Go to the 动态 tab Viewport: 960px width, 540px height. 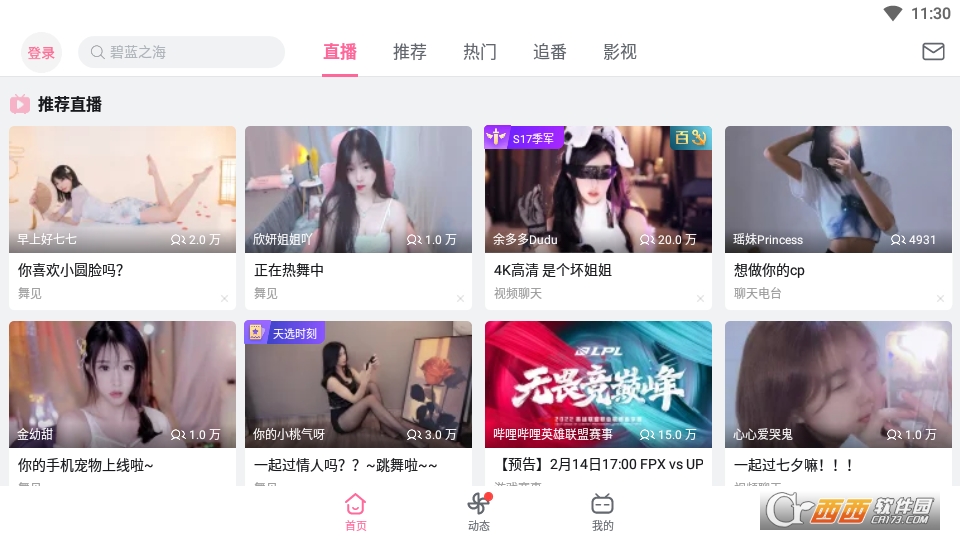click(479, 511)
